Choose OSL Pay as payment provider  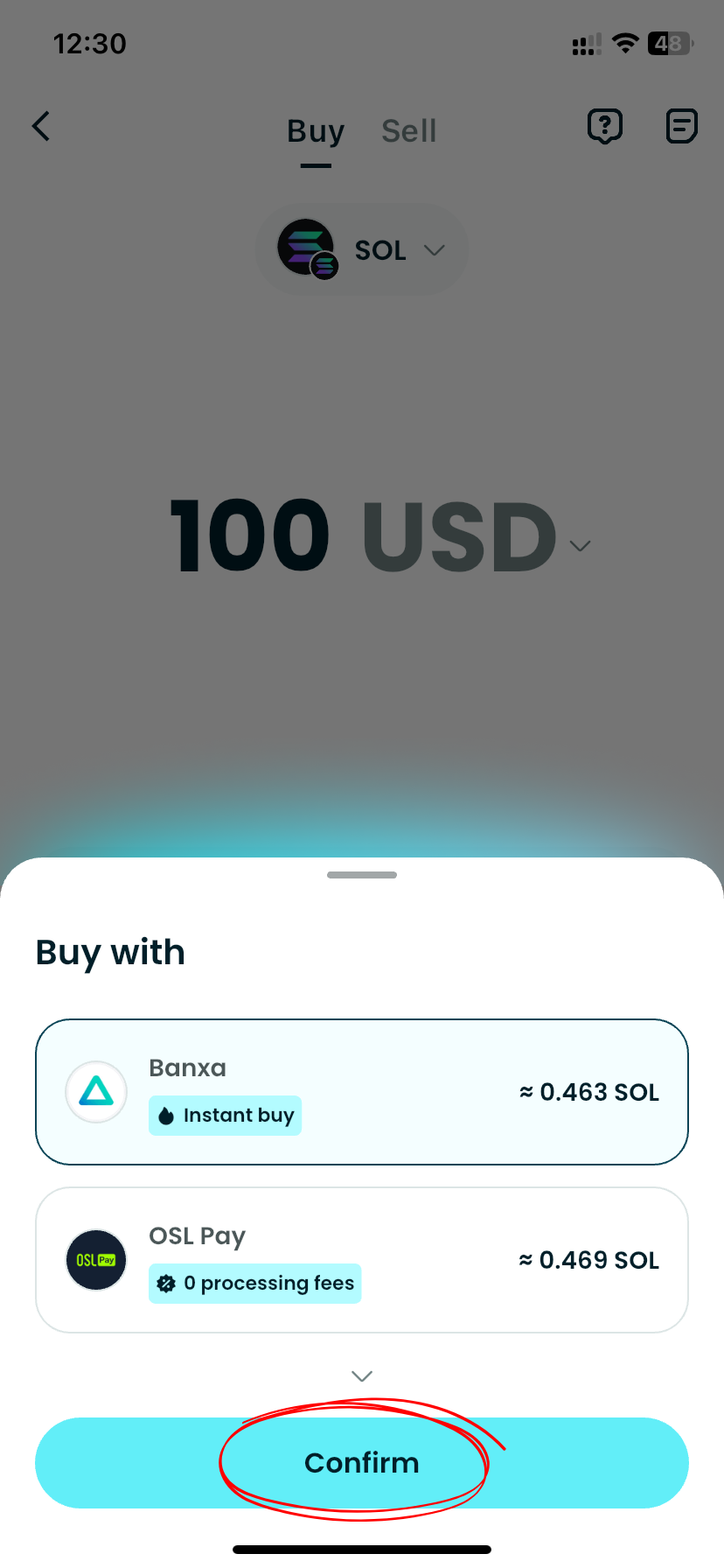[362, 1260]
